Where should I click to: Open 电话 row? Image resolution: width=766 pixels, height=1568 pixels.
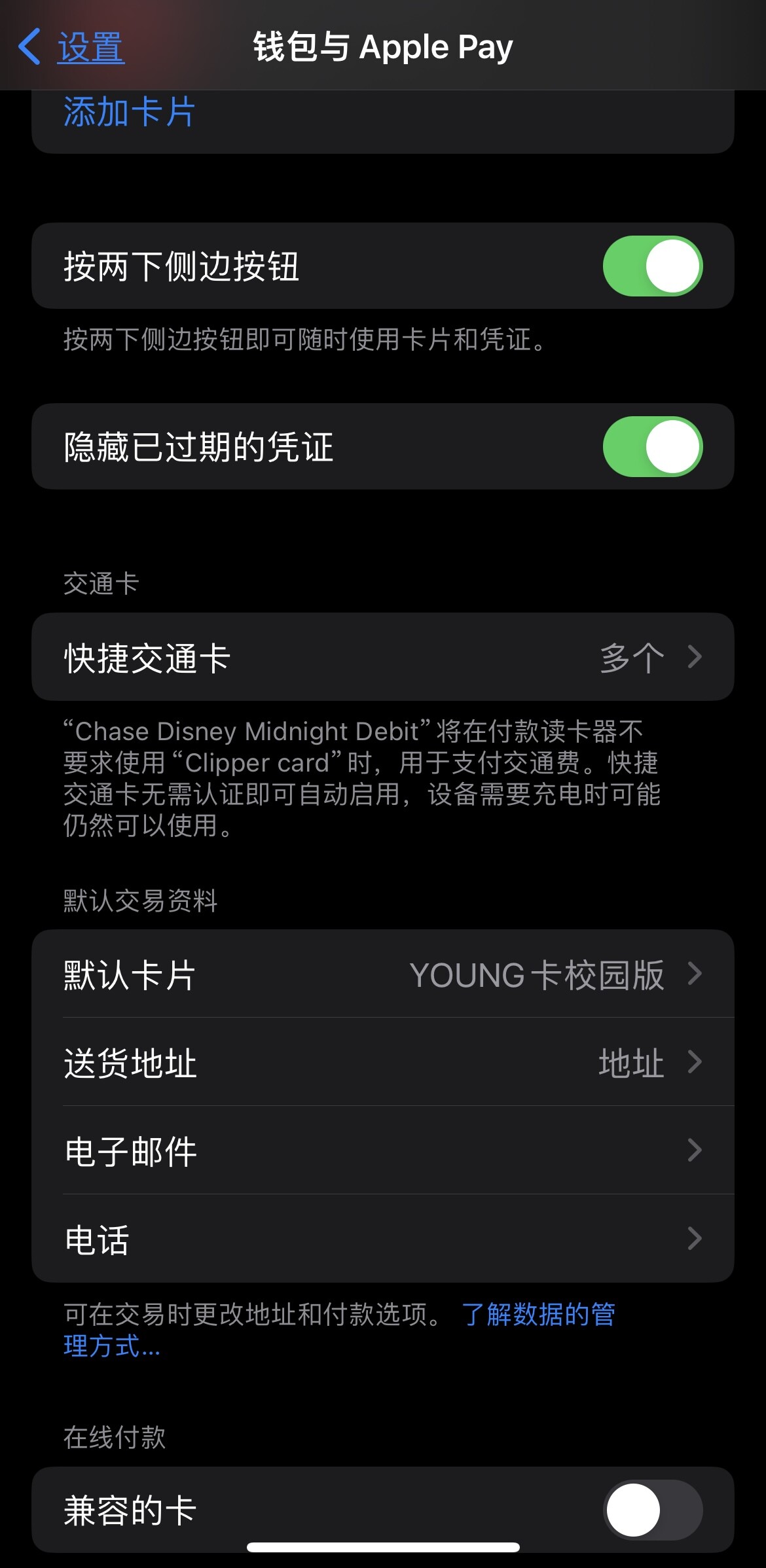tap(382, 1239)
